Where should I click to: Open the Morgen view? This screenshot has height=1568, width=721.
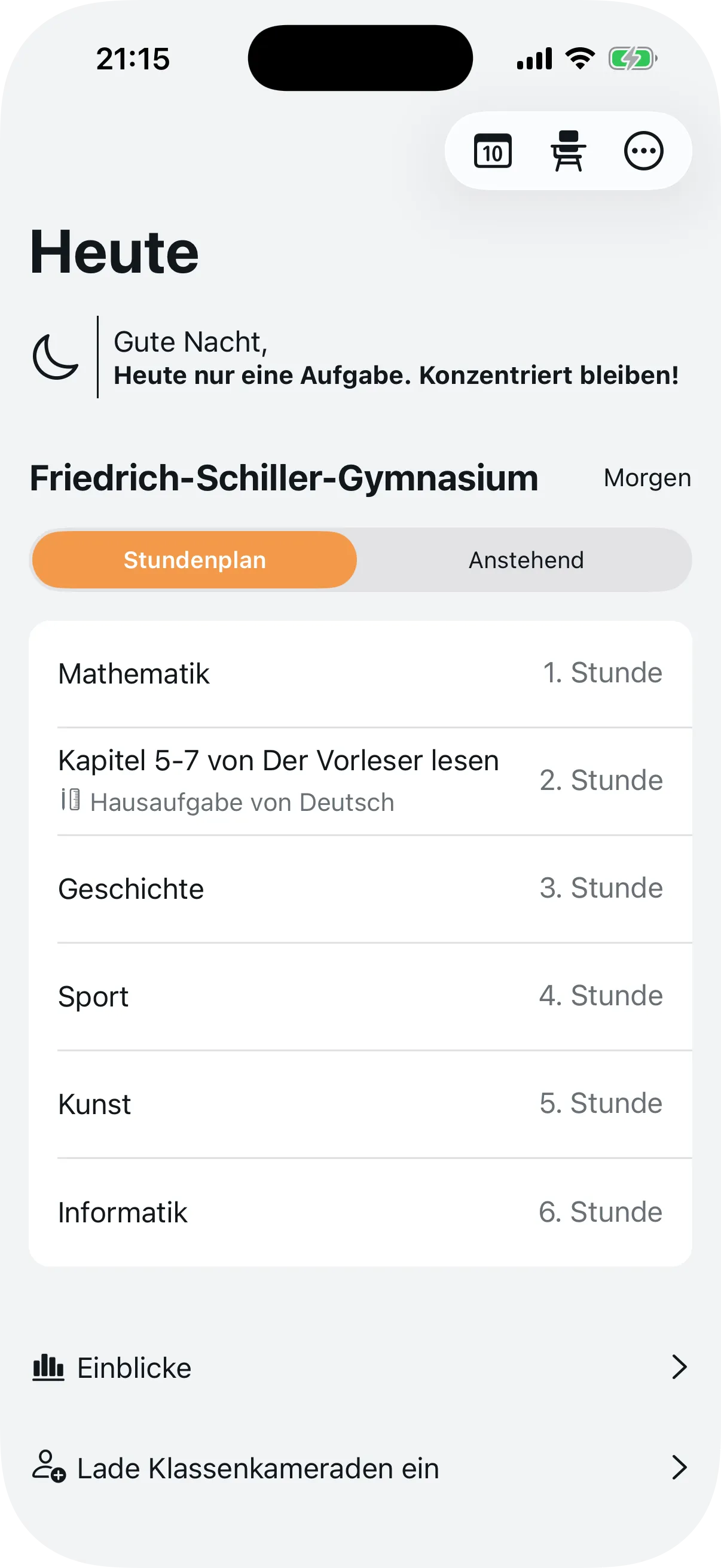point(647,478)
